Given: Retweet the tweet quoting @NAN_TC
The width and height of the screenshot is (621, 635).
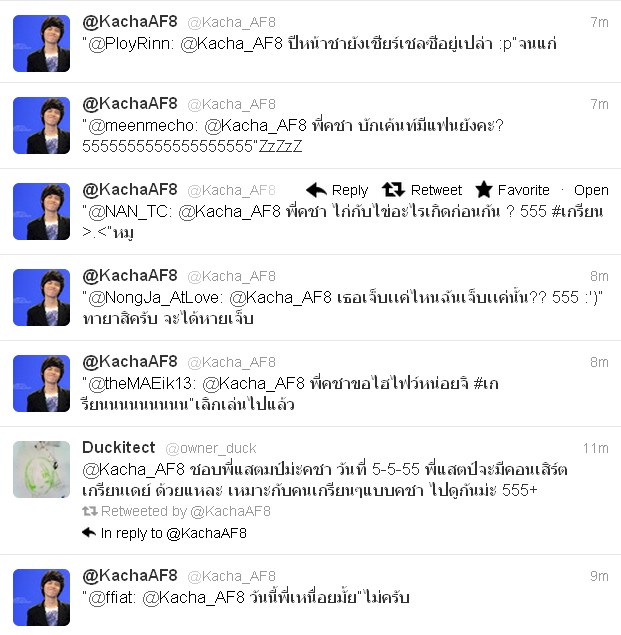Looking at the screenshot, I should point(423,190).
